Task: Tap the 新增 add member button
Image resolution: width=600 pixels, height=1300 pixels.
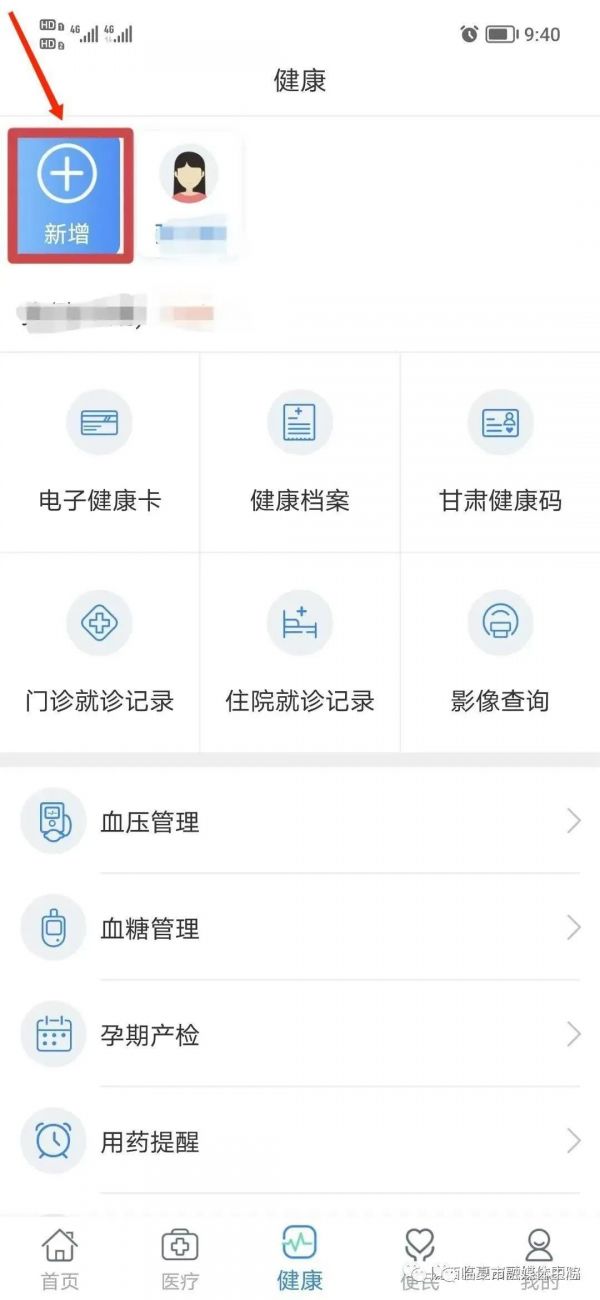Action: coord(68,195)
